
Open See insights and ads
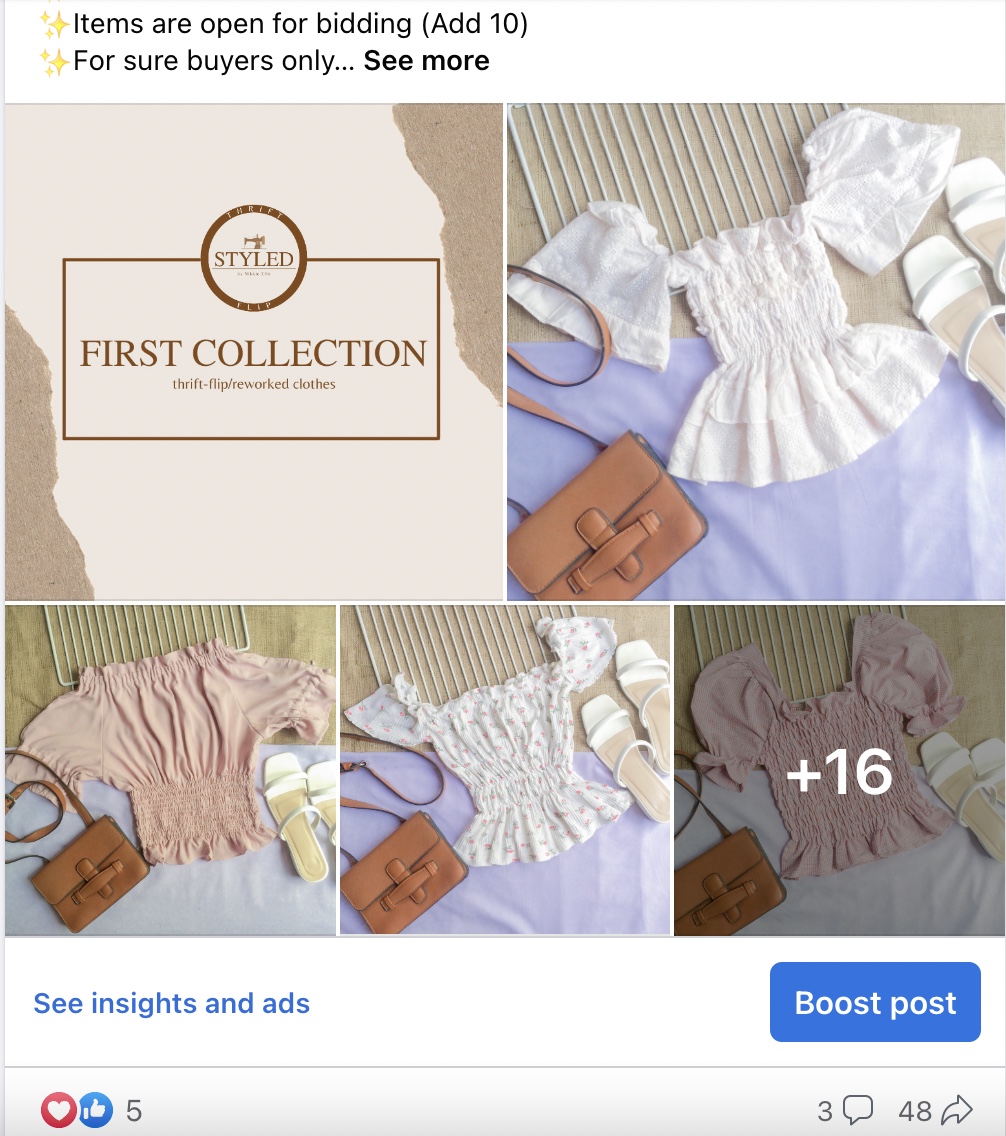172,1003
